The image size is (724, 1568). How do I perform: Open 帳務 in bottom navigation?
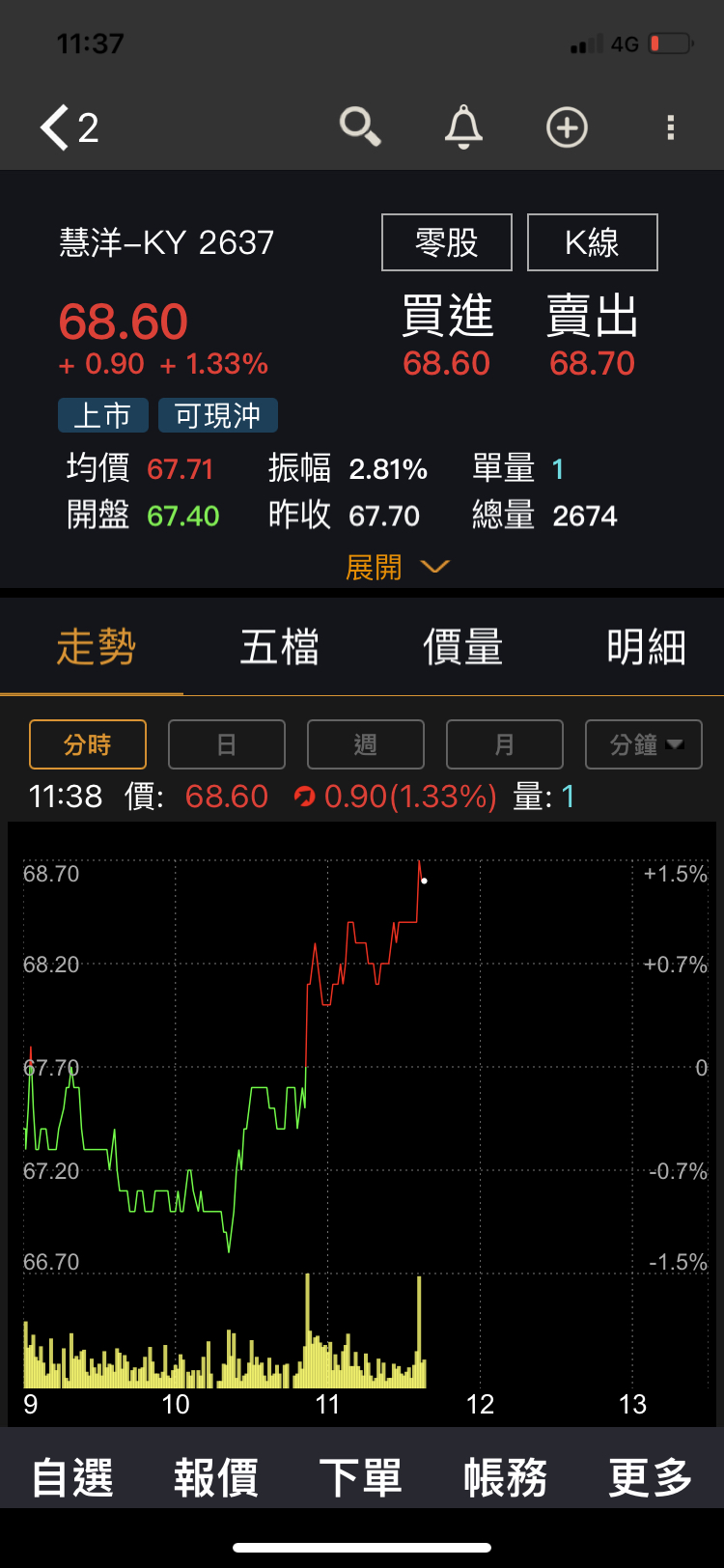[505, 1477]
